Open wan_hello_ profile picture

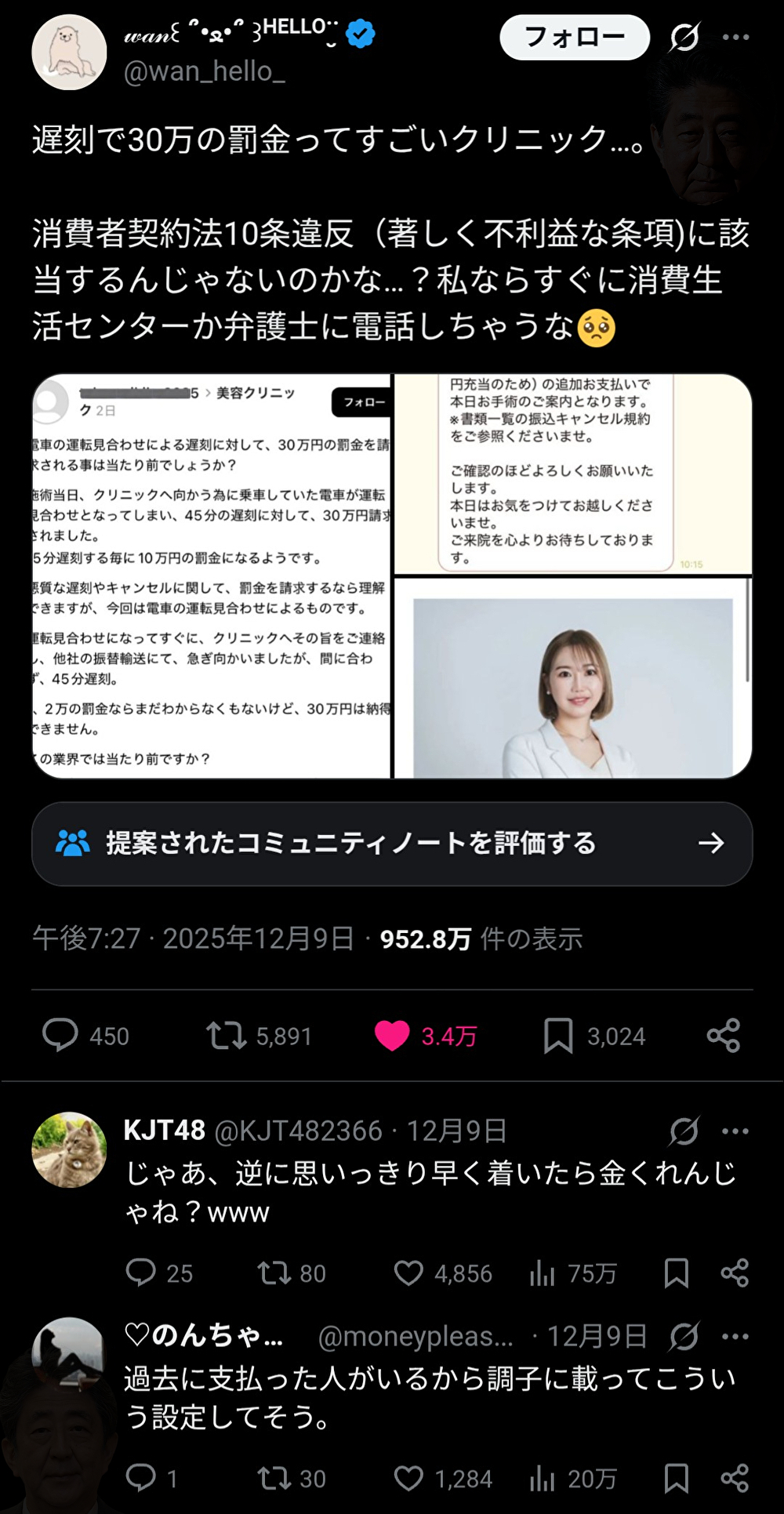pyautogui.click(x=69, y=52)
